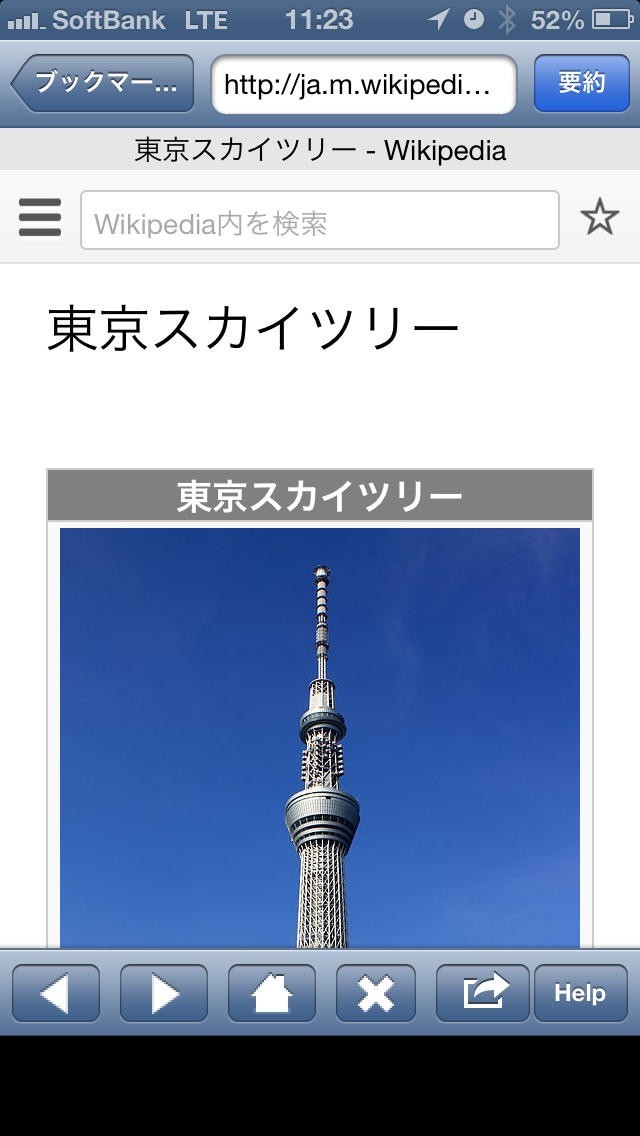Navigate back with the left arrow
Image resolution: width=640 pixels, height=1136 pixels.
click(x=56, y=993)
